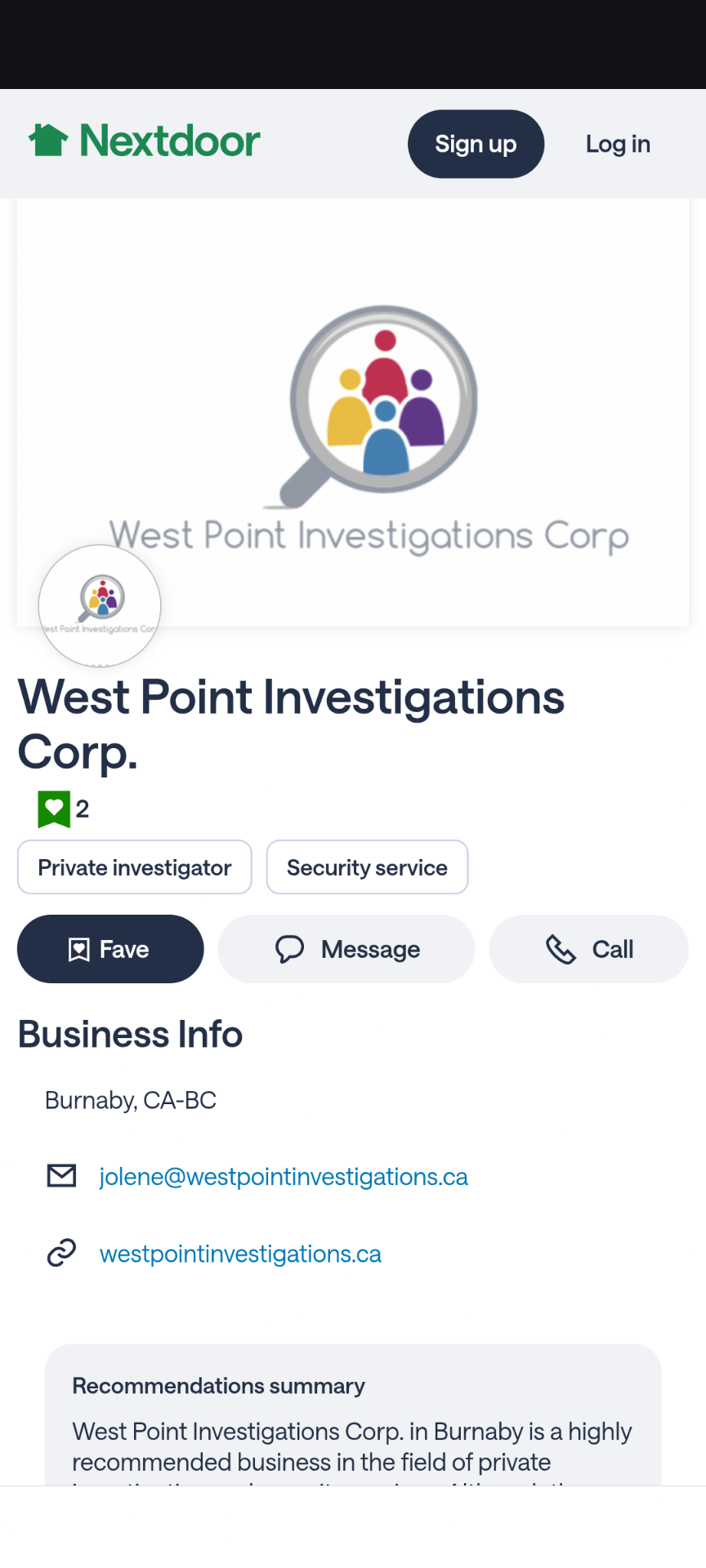Screen dimensions: 706x1568
Task: Tap the Sign up button
Action: coord(476,144)
